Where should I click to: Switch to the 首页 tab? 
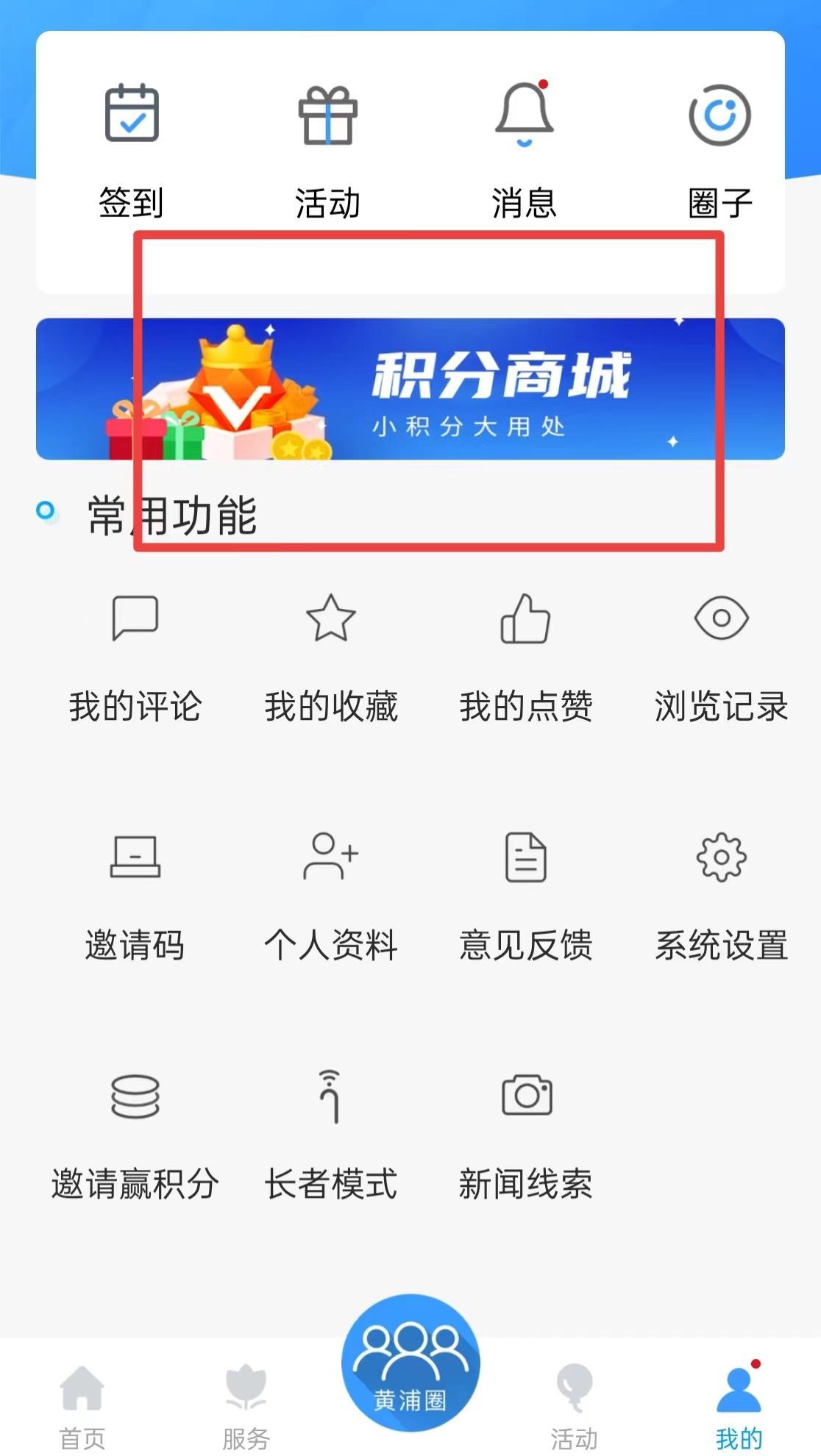[x=82, y=1406]
